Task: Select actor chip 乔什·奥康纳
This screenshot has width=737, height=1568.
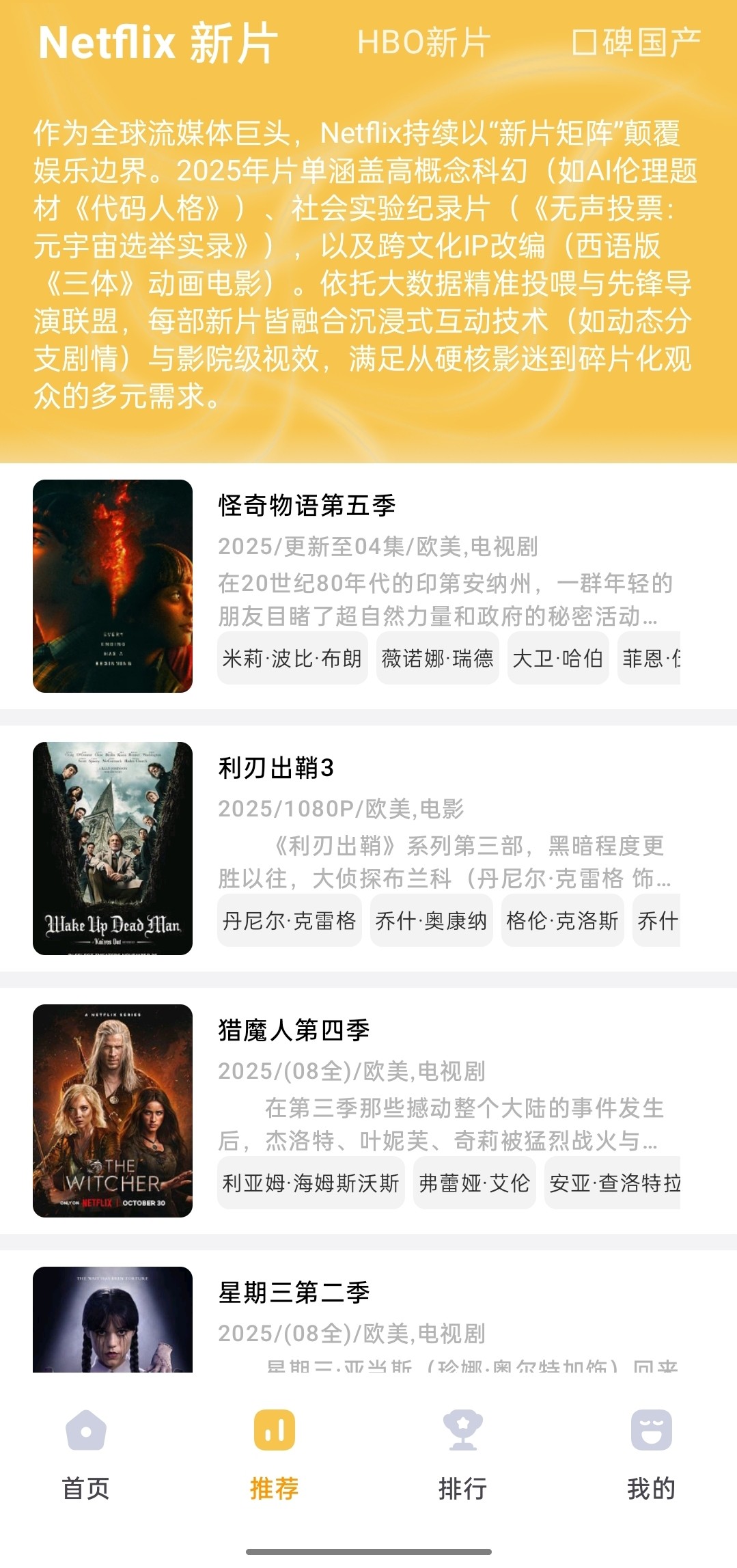Action: [x=431, y=921]
